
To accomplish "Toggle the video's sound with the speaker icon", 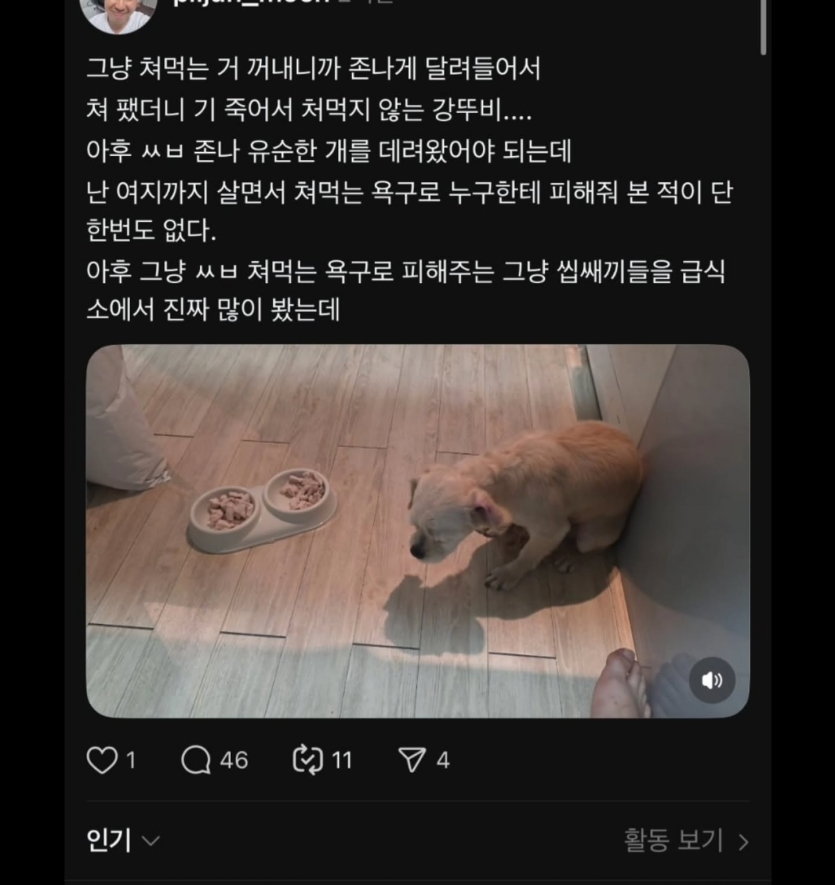I will point(712,681).
